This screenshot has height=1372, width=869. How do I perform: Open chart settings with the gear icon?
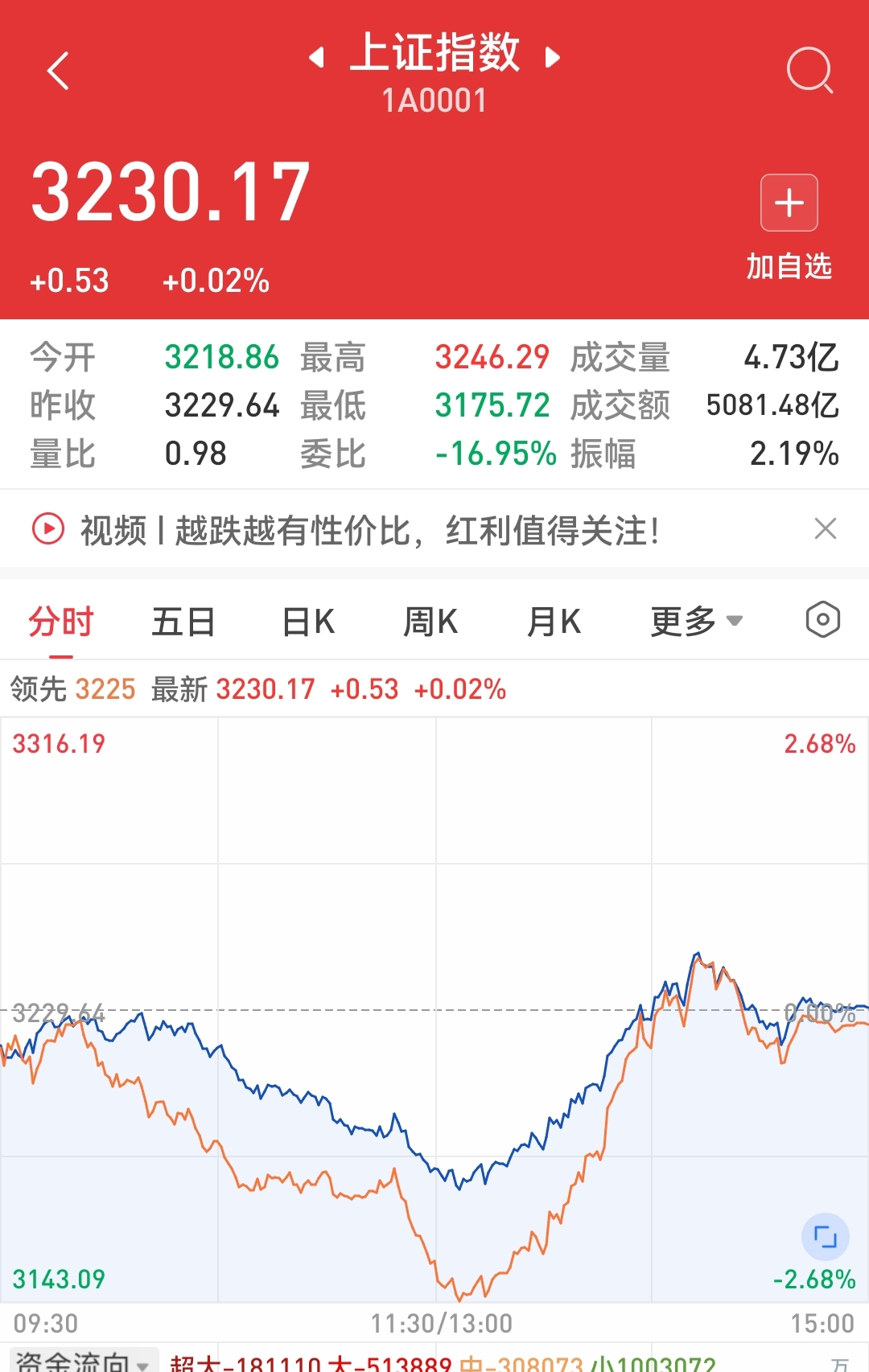[822, 620]
